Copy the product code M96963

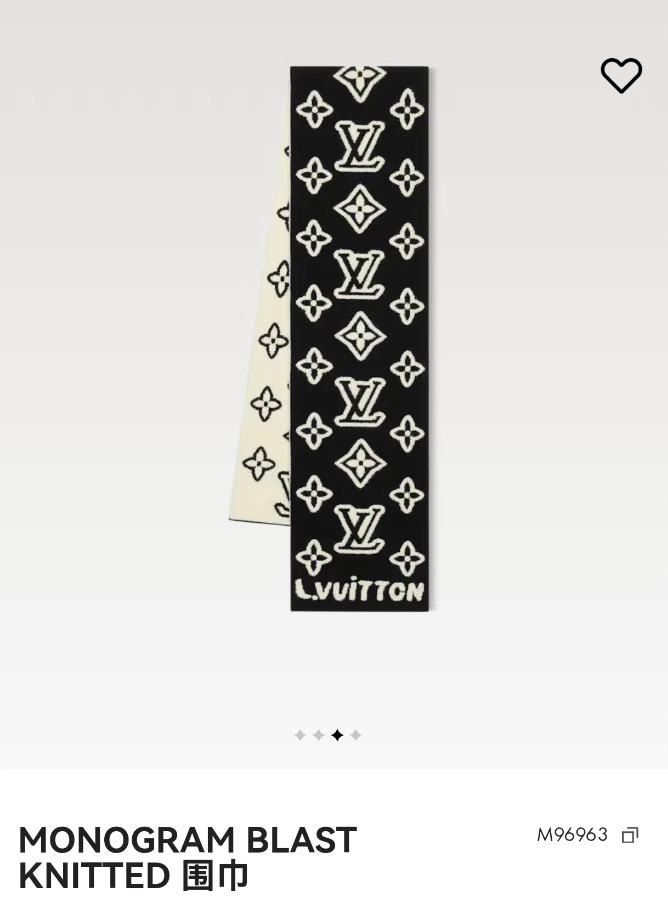629,835
